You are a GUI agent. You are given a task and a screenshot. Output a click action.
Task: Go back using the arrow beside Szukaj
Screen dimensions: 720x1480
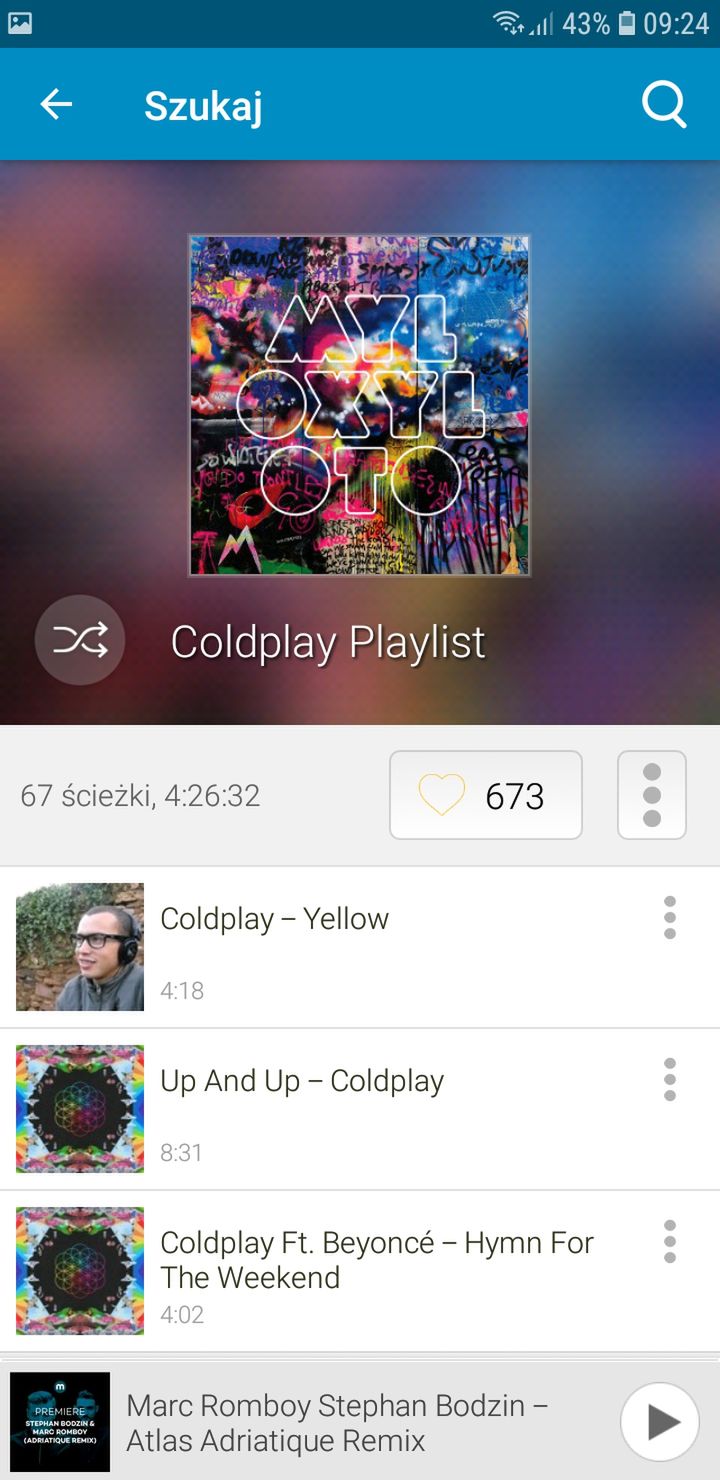[x=56, y=104]
